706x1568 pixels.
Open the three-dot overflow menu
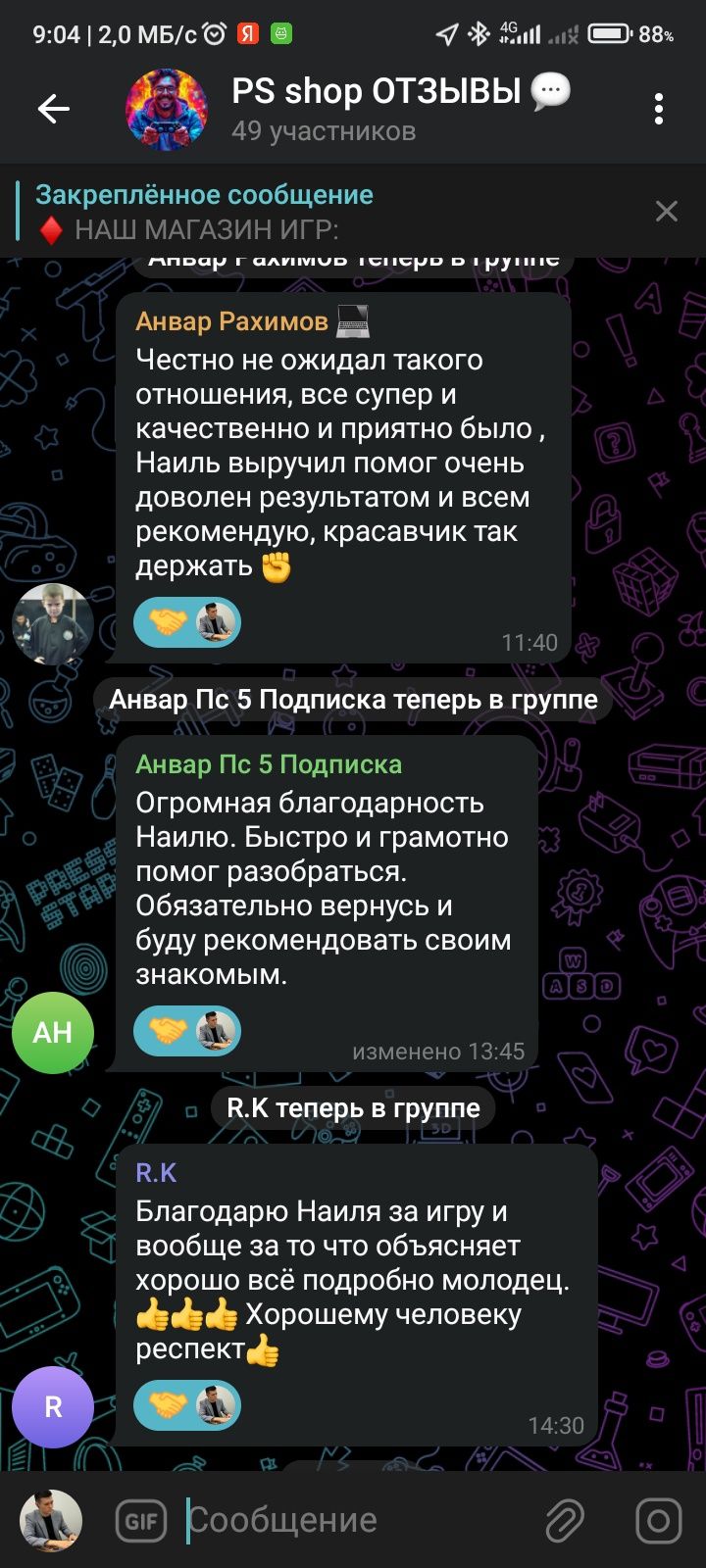(x=659, y=109)
